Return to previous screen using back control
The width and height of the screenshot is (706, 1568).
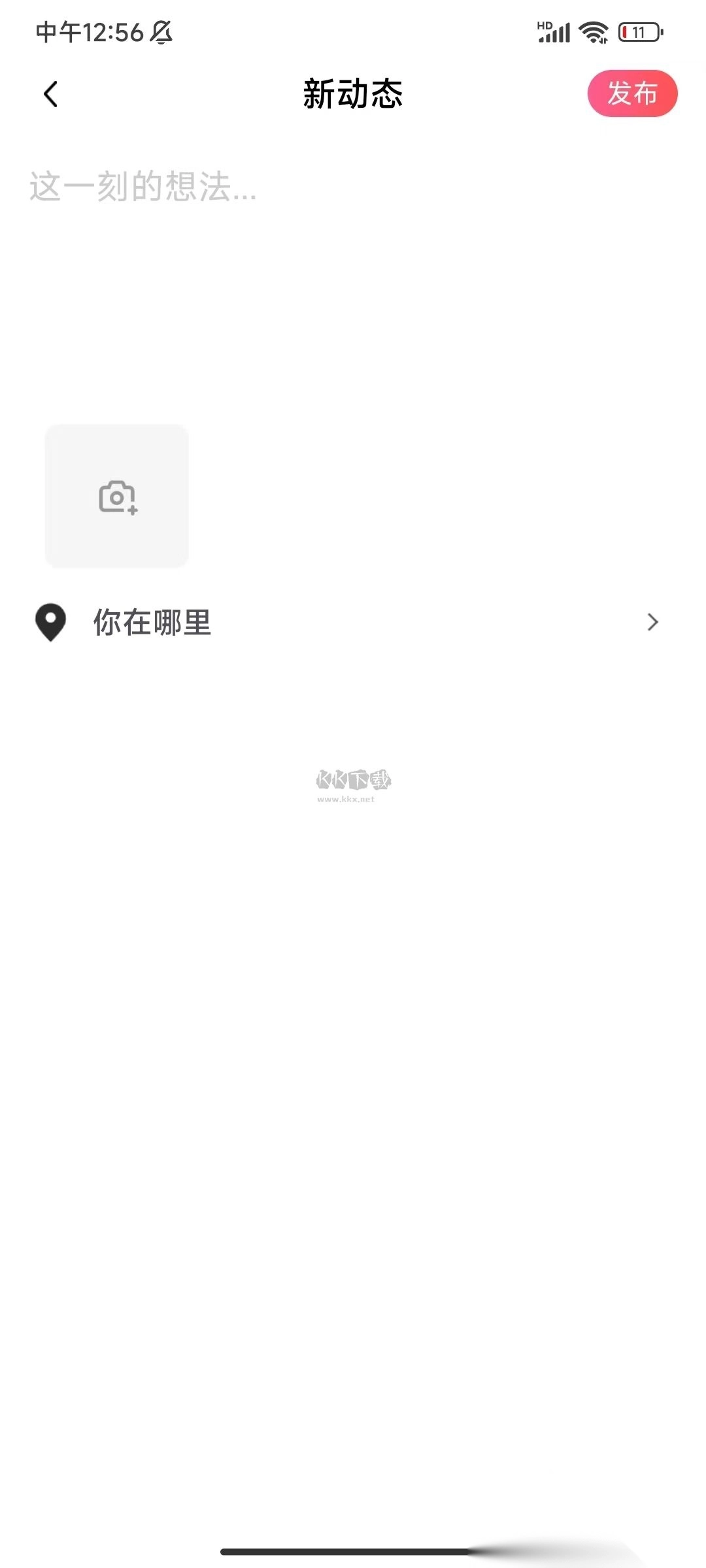point(50,93)
